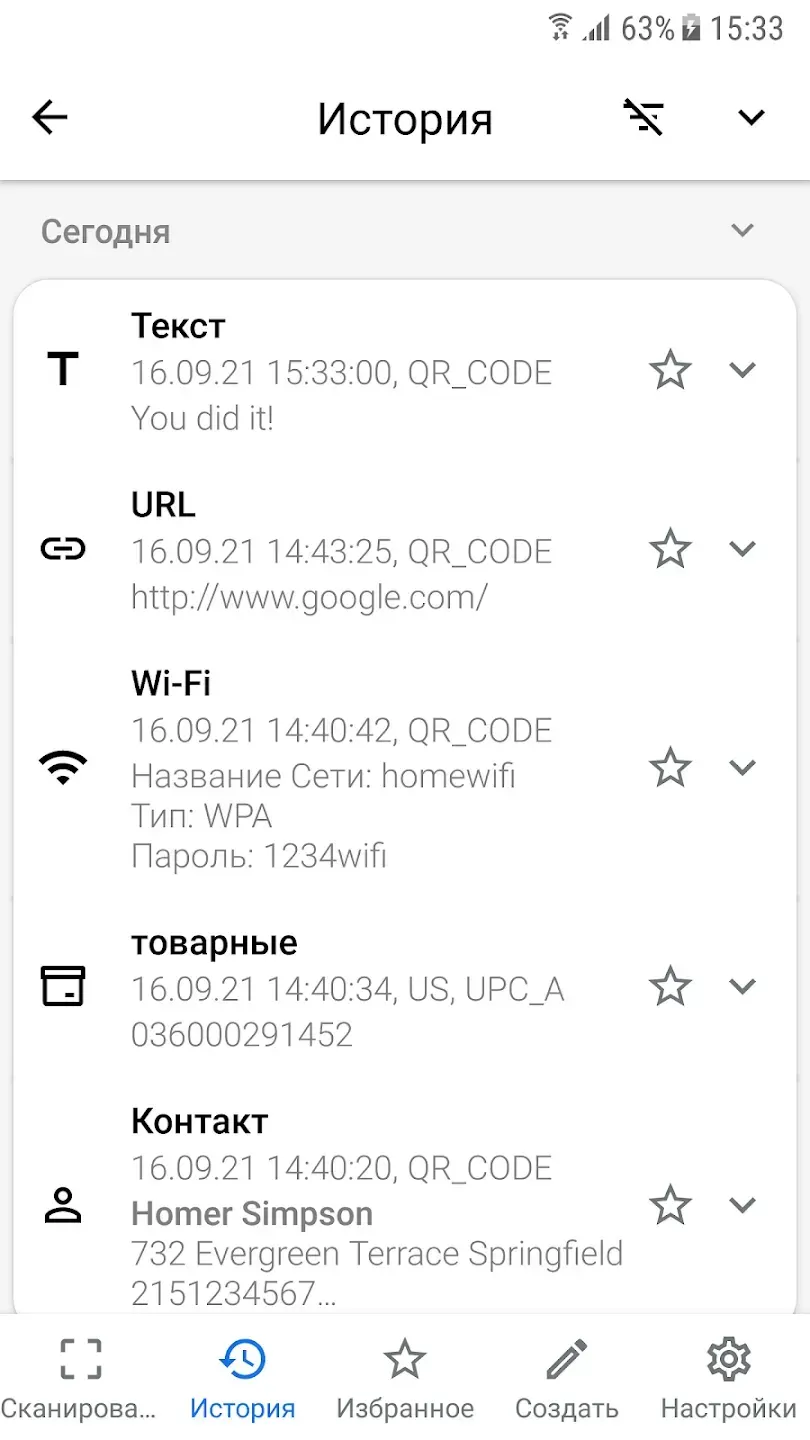Viewport: 810px width, 1440px height.
Task: Go back using the arrow button
Action: click(x=49, y=117)
